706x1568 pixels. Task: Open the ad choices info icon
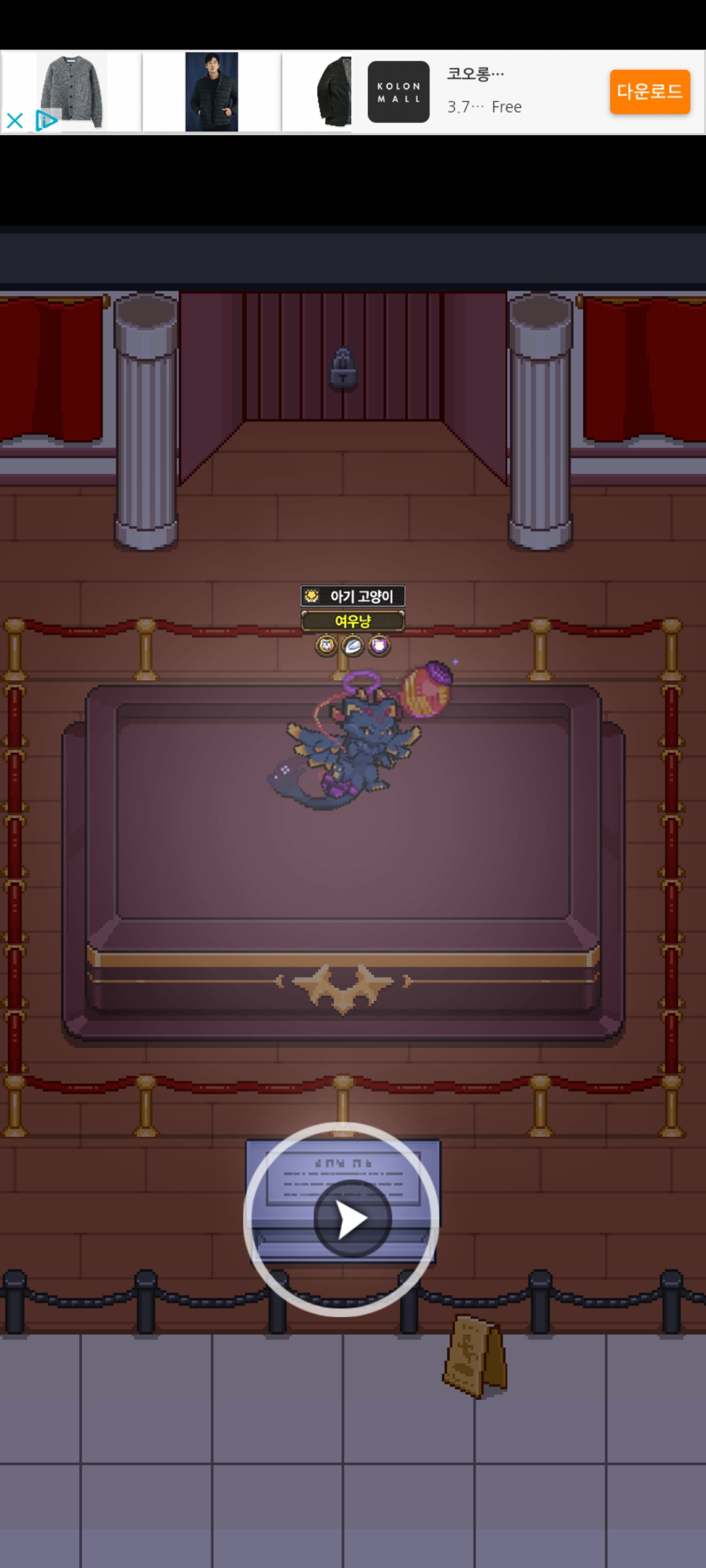coord(45,120)
